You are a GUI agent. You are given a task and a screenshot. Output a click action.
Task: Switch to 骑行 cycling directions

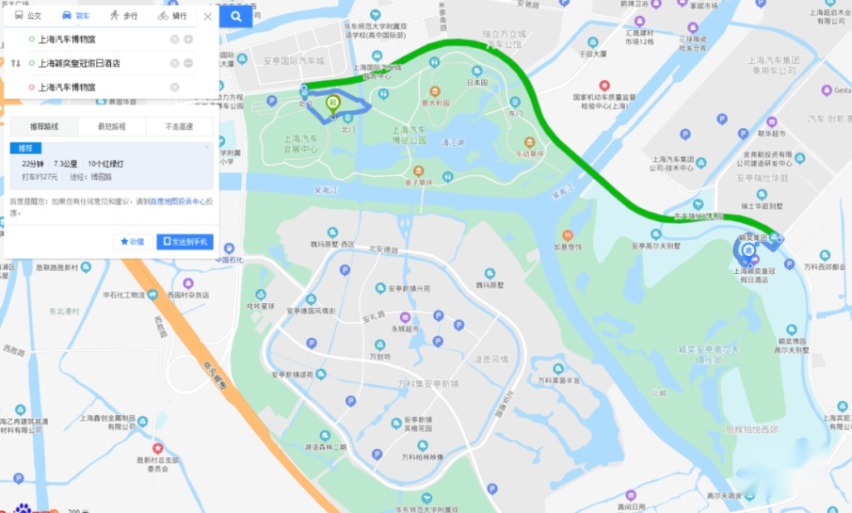pyautogui.click(x=172, y=16)
